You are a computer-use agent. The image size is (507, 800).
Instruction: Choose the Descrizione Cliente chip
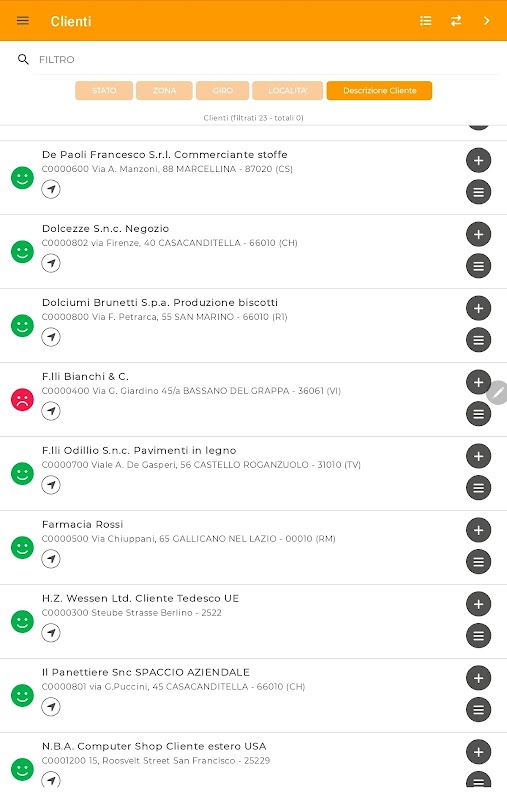[379, 90]
